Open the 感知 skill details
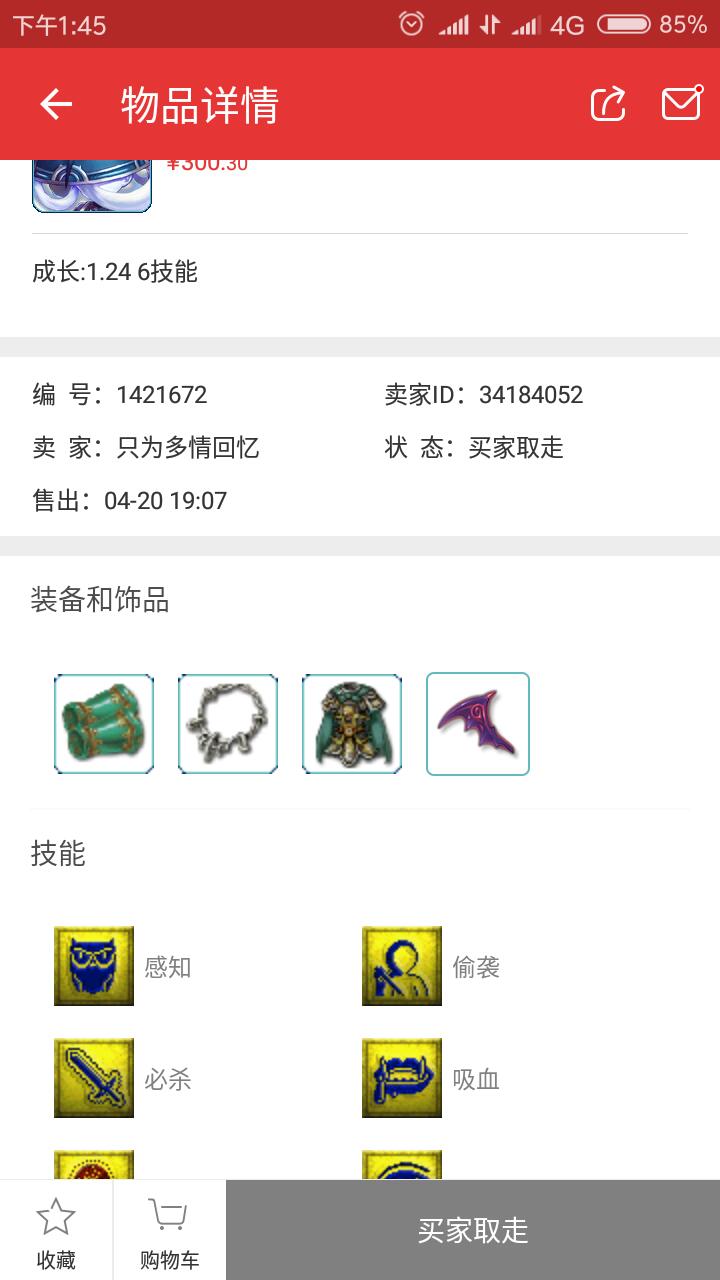Image resolution: width=720 pixels, height=1280 pixels. click(x=94, y=966)
